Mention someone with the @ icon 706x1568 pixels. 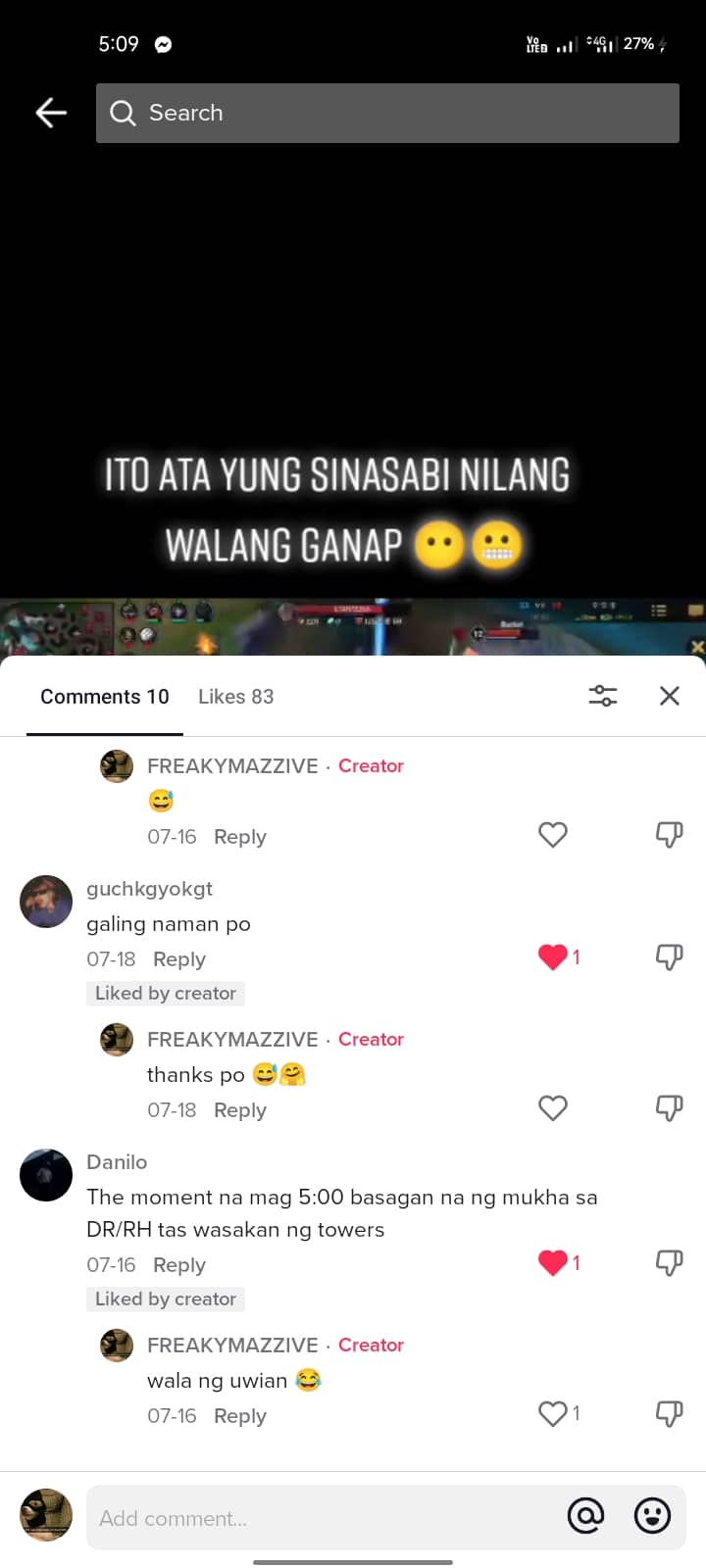click(585, 1516)
